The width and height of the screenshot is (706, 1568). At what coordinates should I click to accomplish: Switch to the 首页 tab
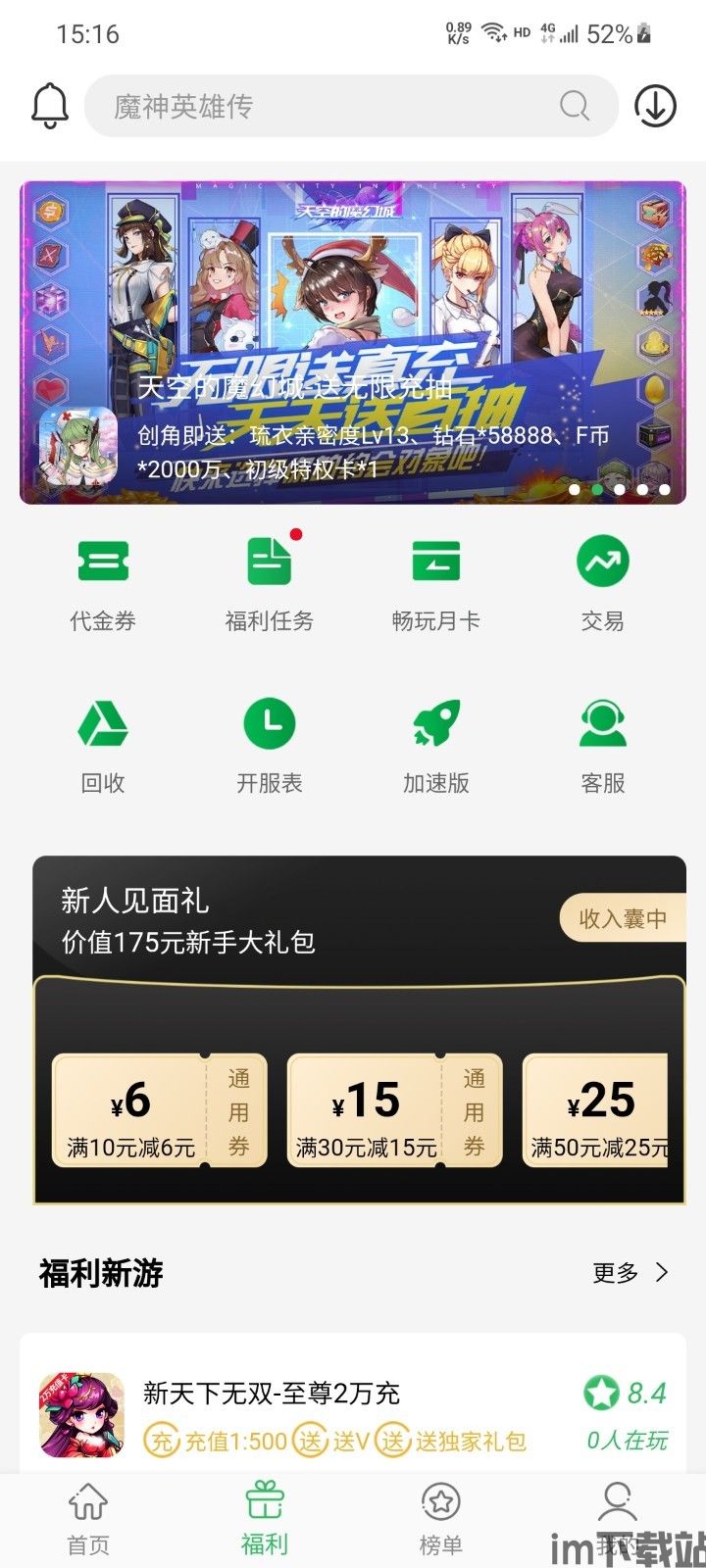tap(88, 1519)
